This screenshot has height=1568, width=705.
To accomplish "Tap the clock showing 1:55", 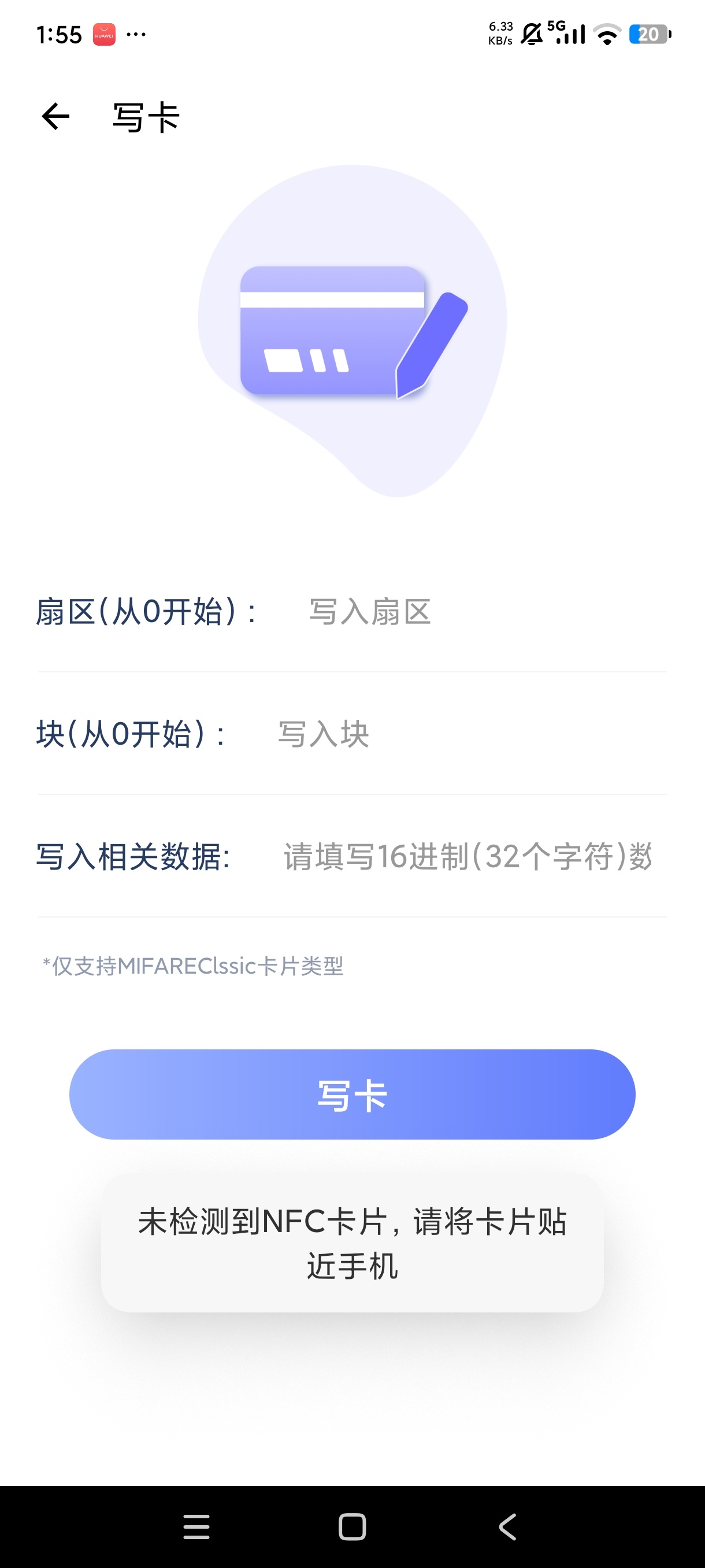I will coord(58,35).
